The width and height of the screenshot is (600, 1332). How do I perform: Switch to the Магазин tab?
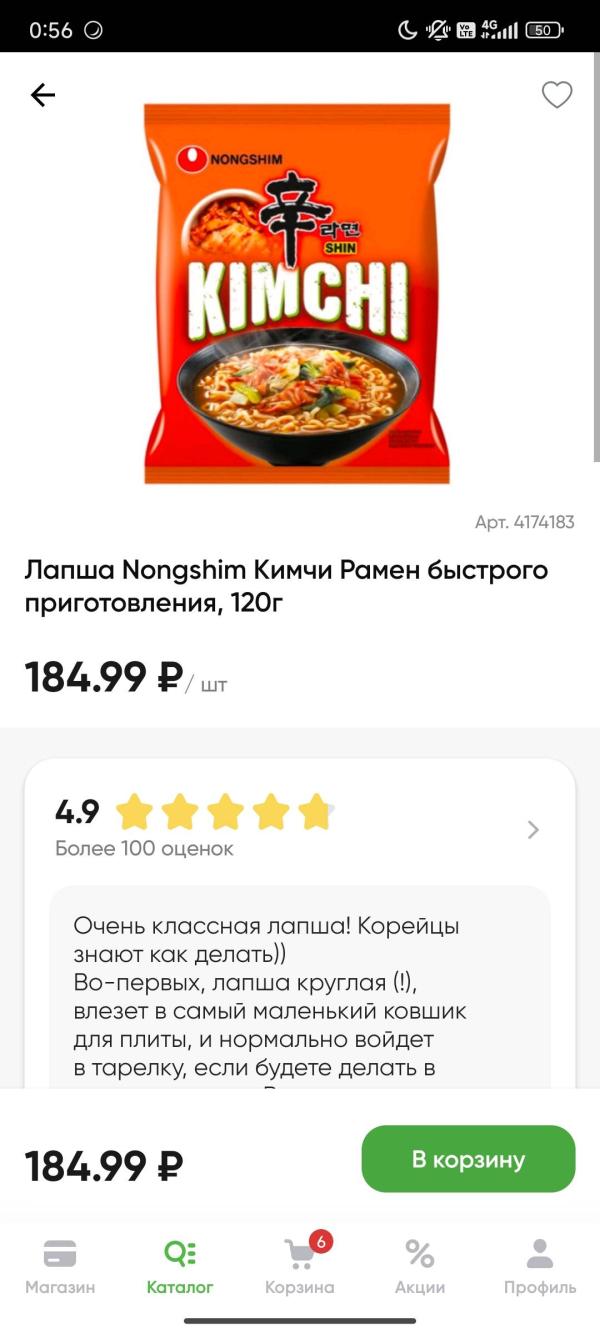click(60, 1266)
